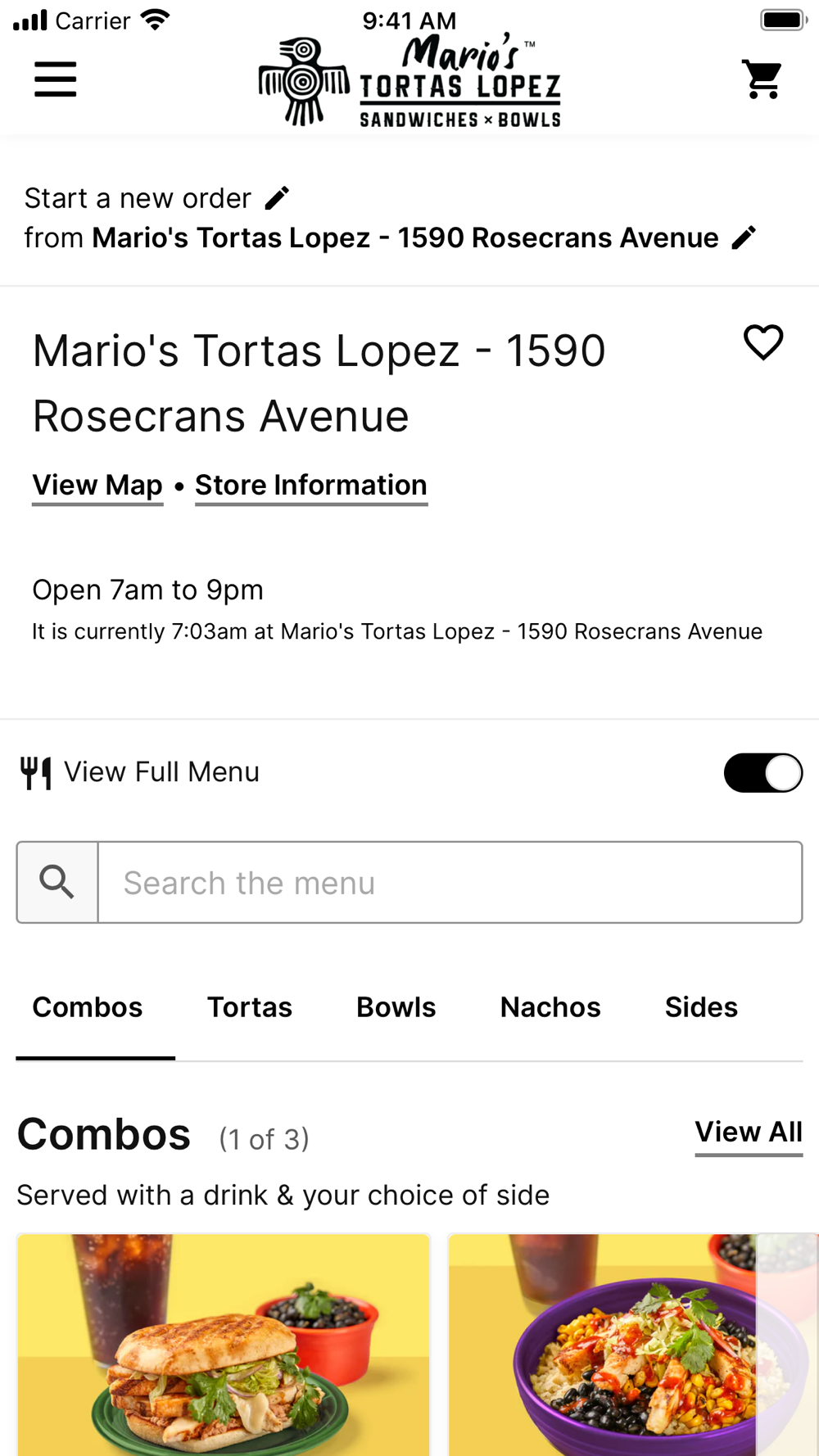
Task: Change the store location pencil icon
Action: click(744, 237)
